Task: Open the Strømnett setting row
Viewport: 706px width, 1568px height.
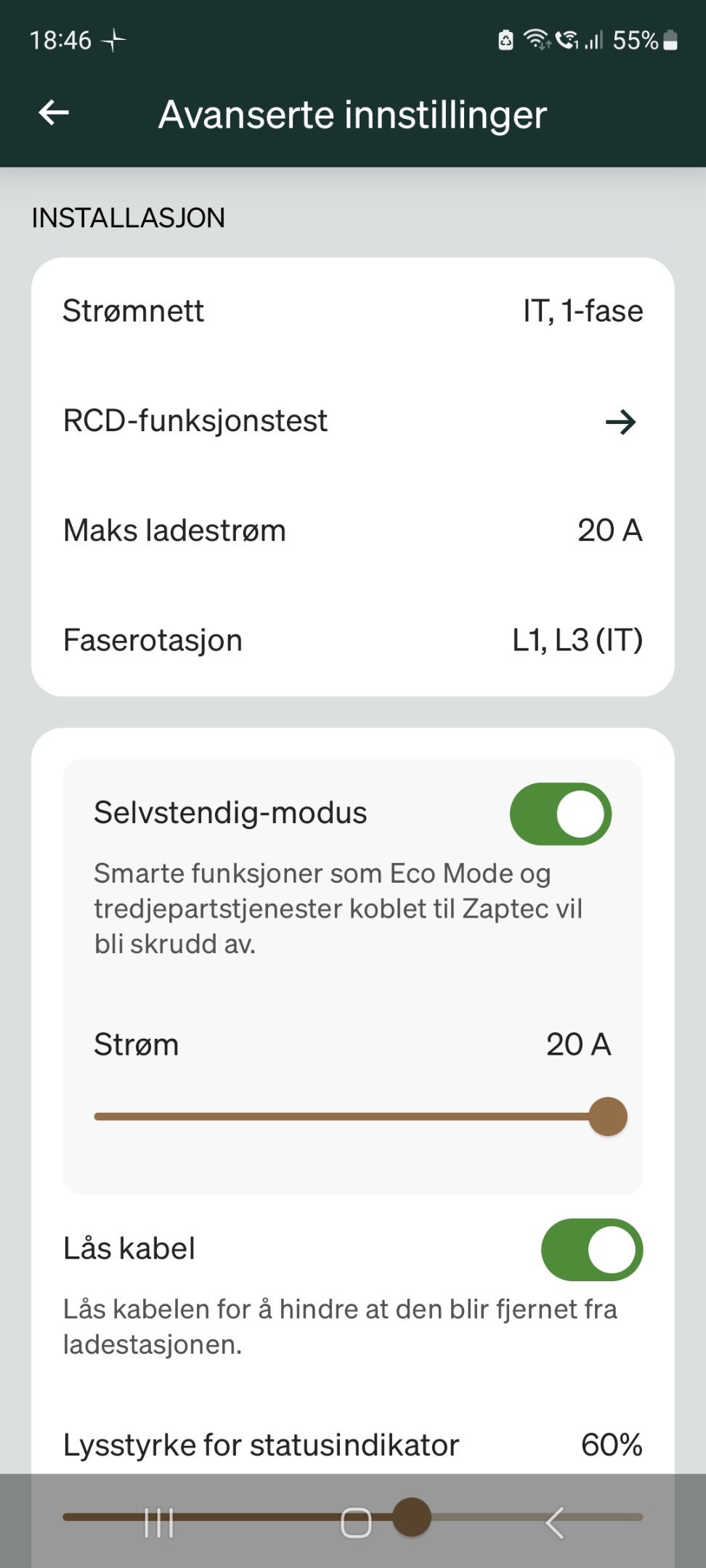Action: click(353, 311)
